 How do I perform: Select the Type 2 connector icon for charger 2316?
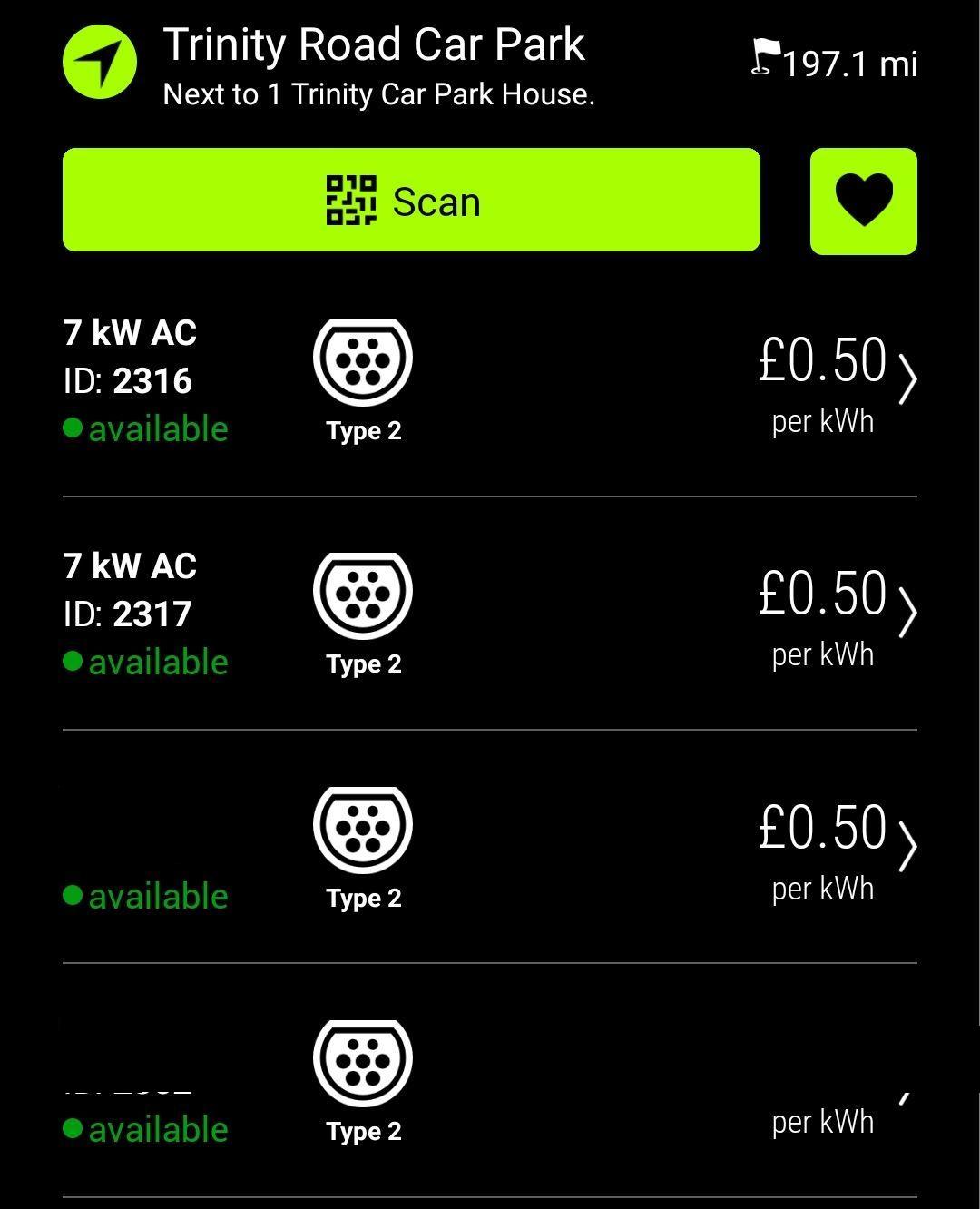(x=364, y=361)
